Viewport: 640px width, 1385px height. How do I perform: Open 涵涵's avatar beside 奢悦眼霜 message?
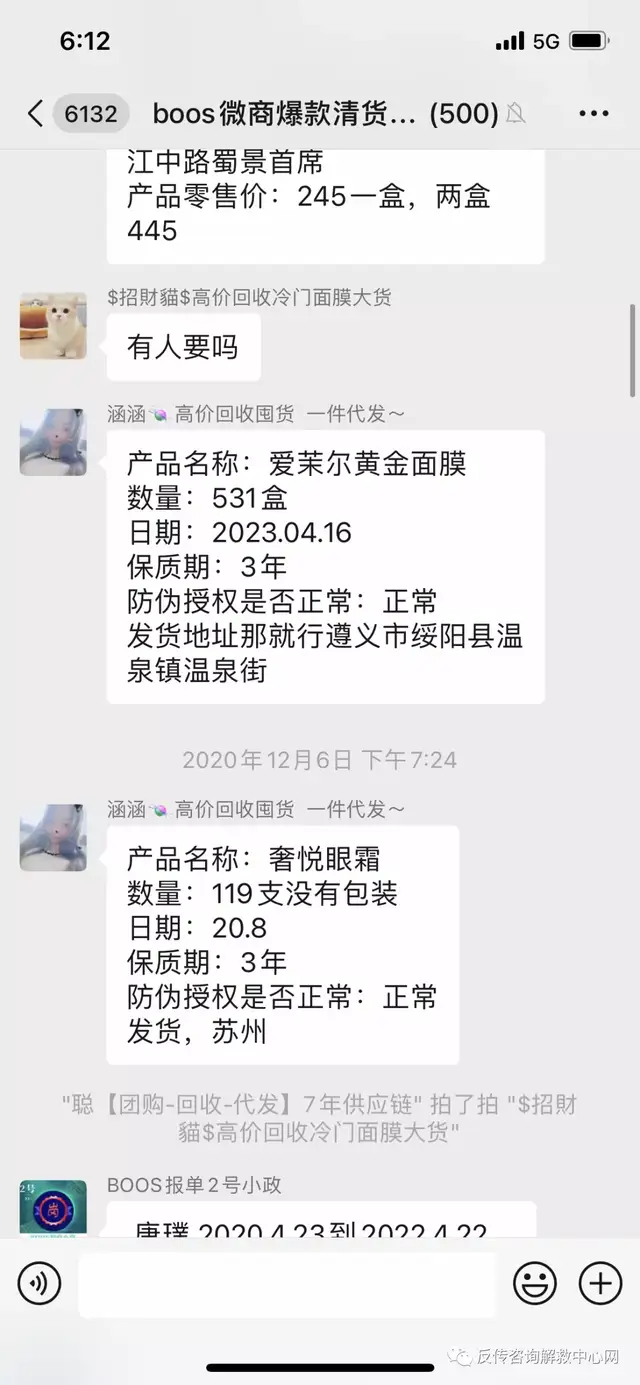53,837
